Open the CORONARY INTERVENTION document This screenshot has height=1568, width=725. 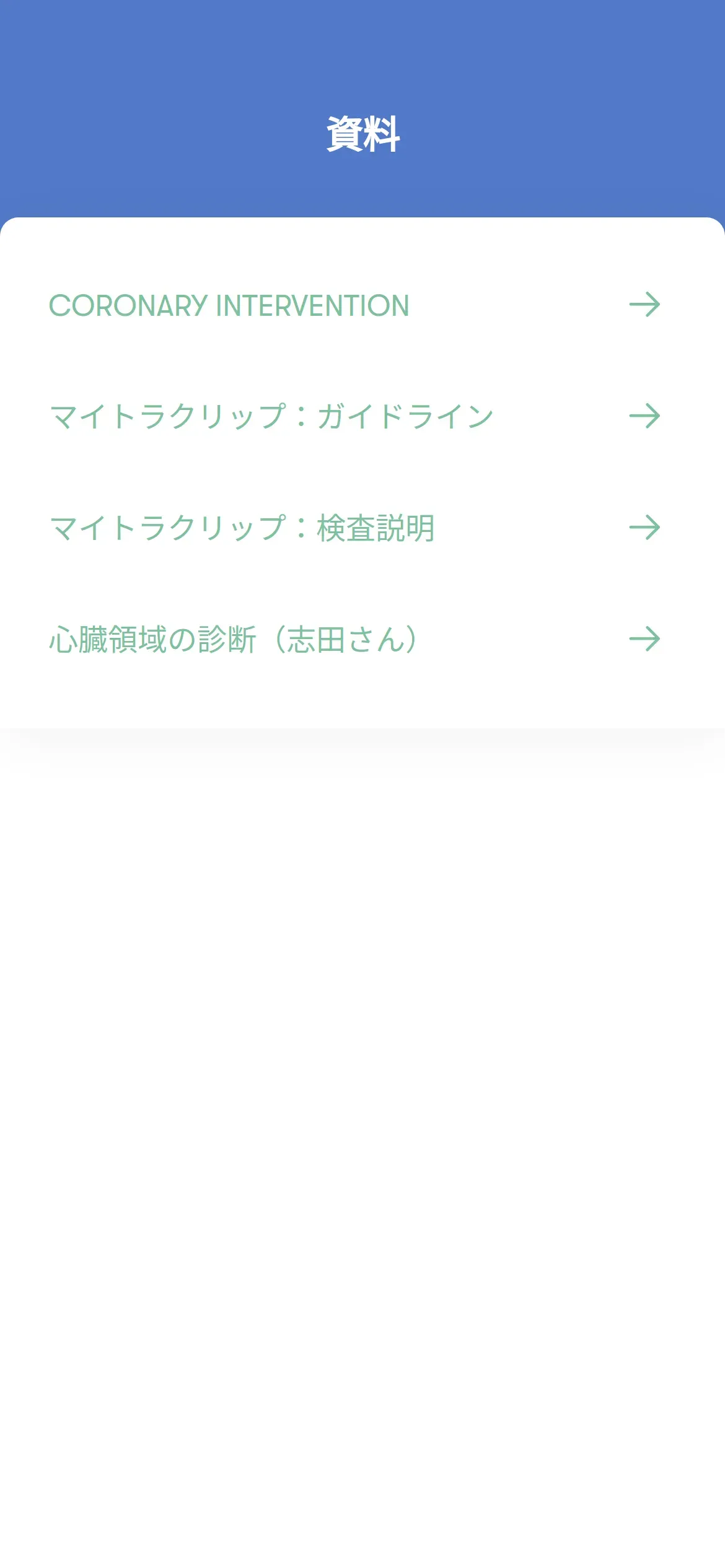coord(229,305)
